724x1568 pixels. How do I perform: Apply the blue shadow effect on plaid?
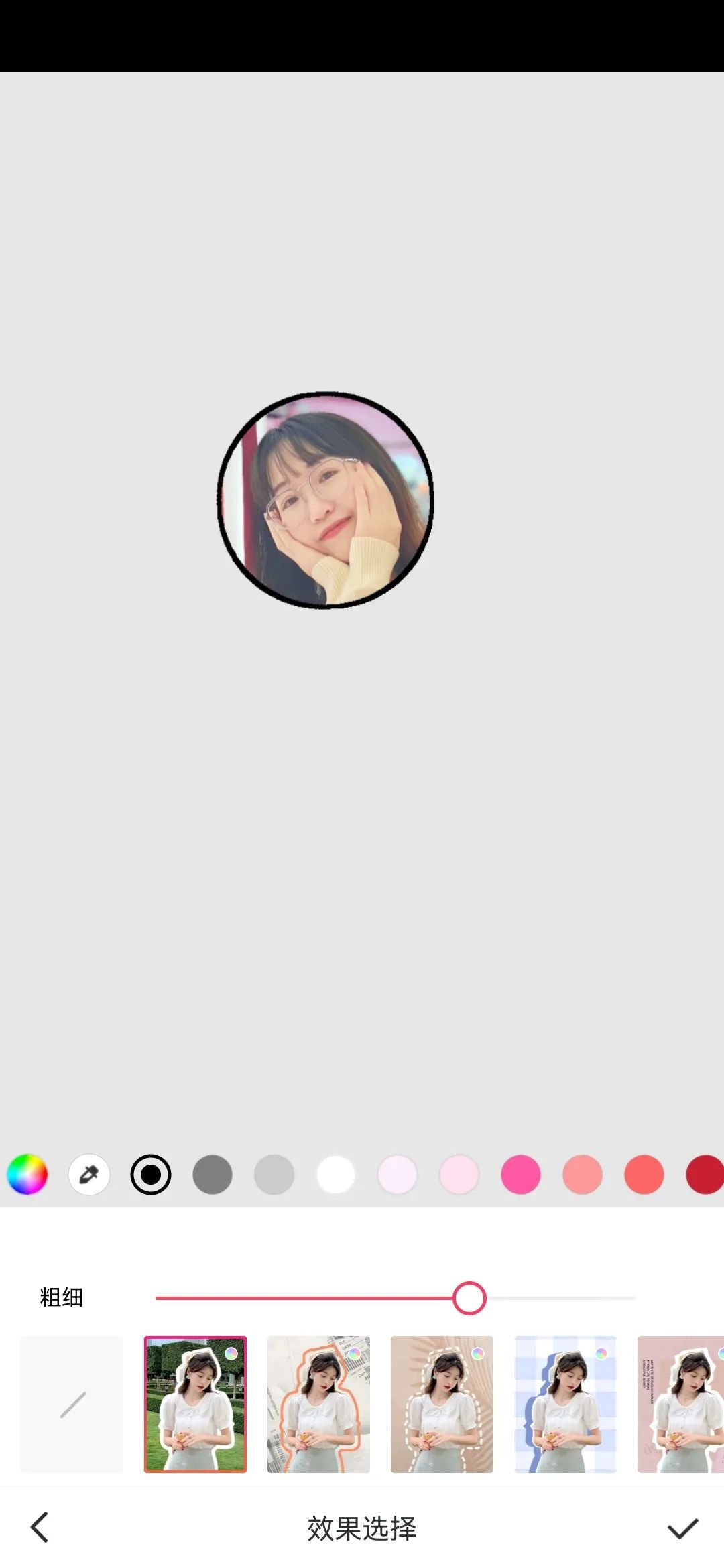click(565, 1404)
